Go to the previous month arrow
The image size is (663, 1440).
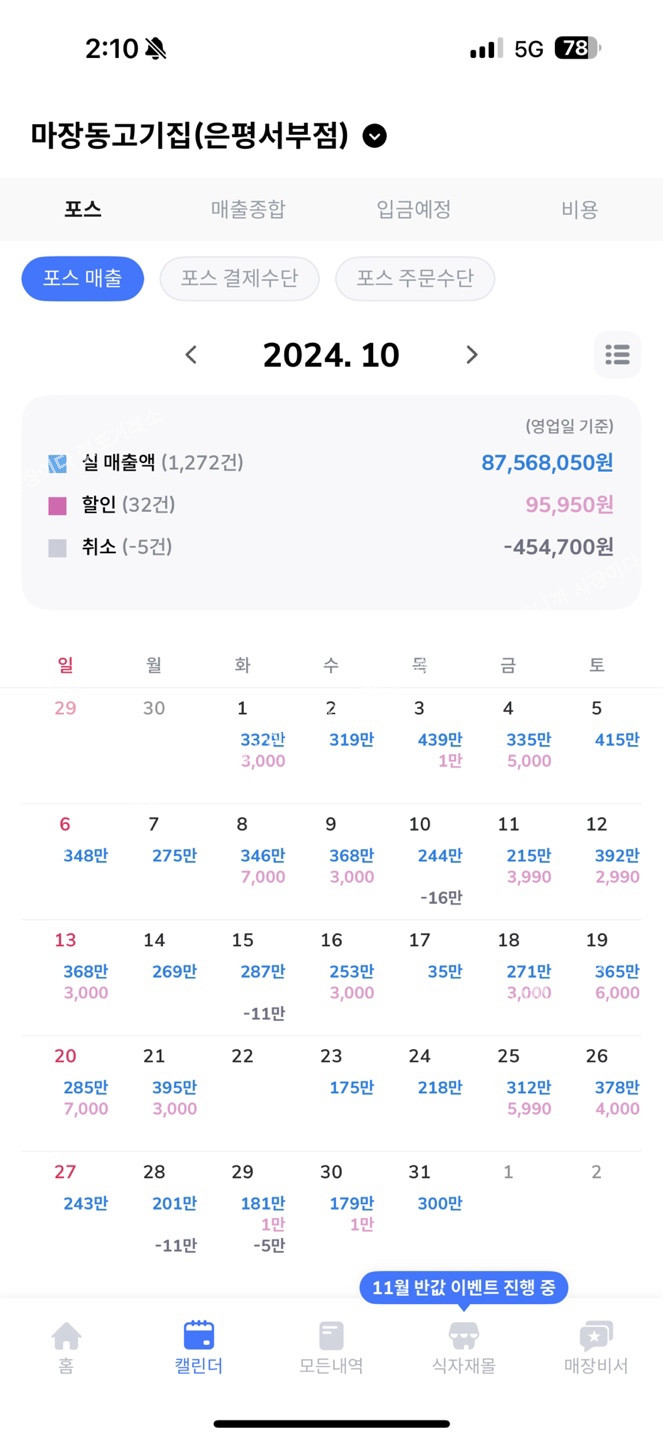click(x=192, y=355)
